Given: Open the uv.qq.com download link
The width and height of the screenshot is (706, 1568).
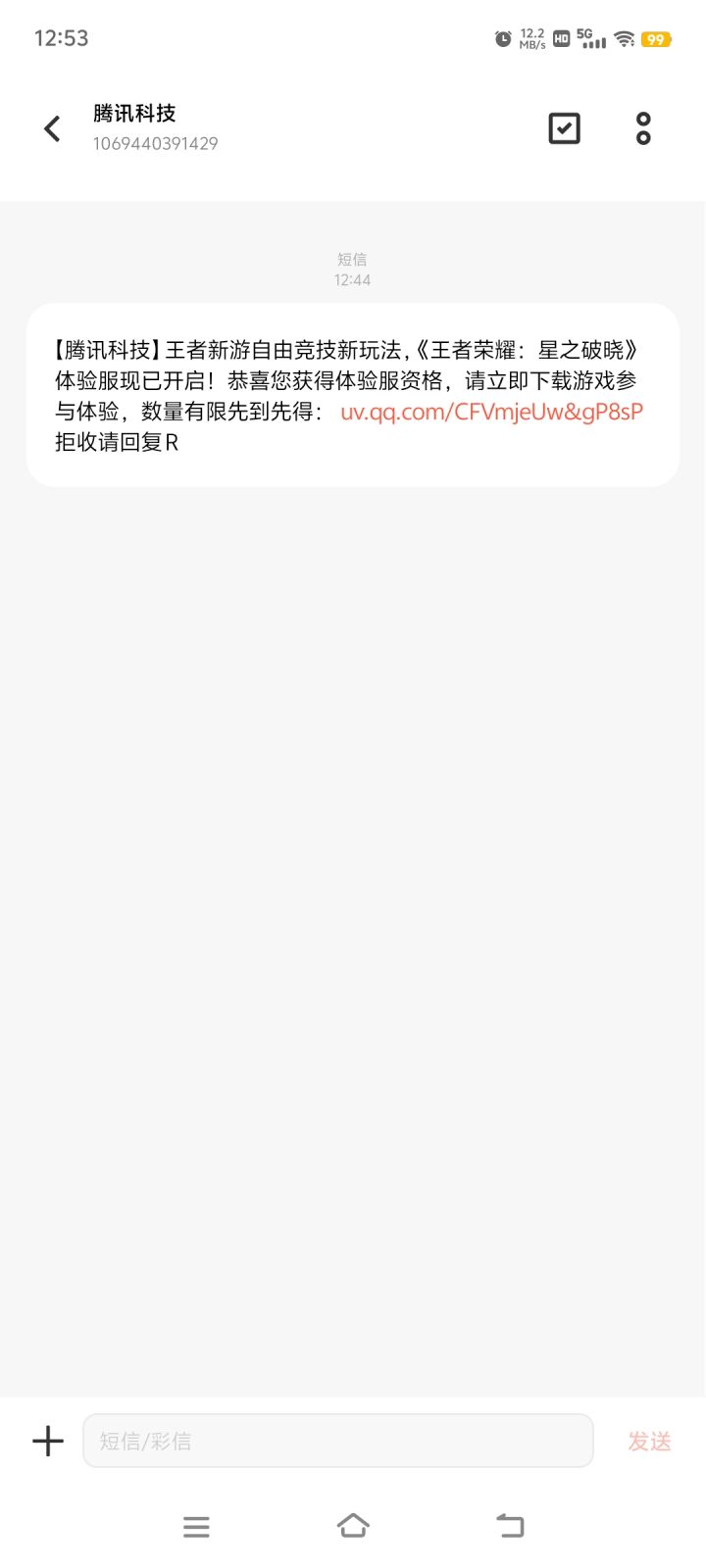Looking at the screenshot, I should point(490,413).
